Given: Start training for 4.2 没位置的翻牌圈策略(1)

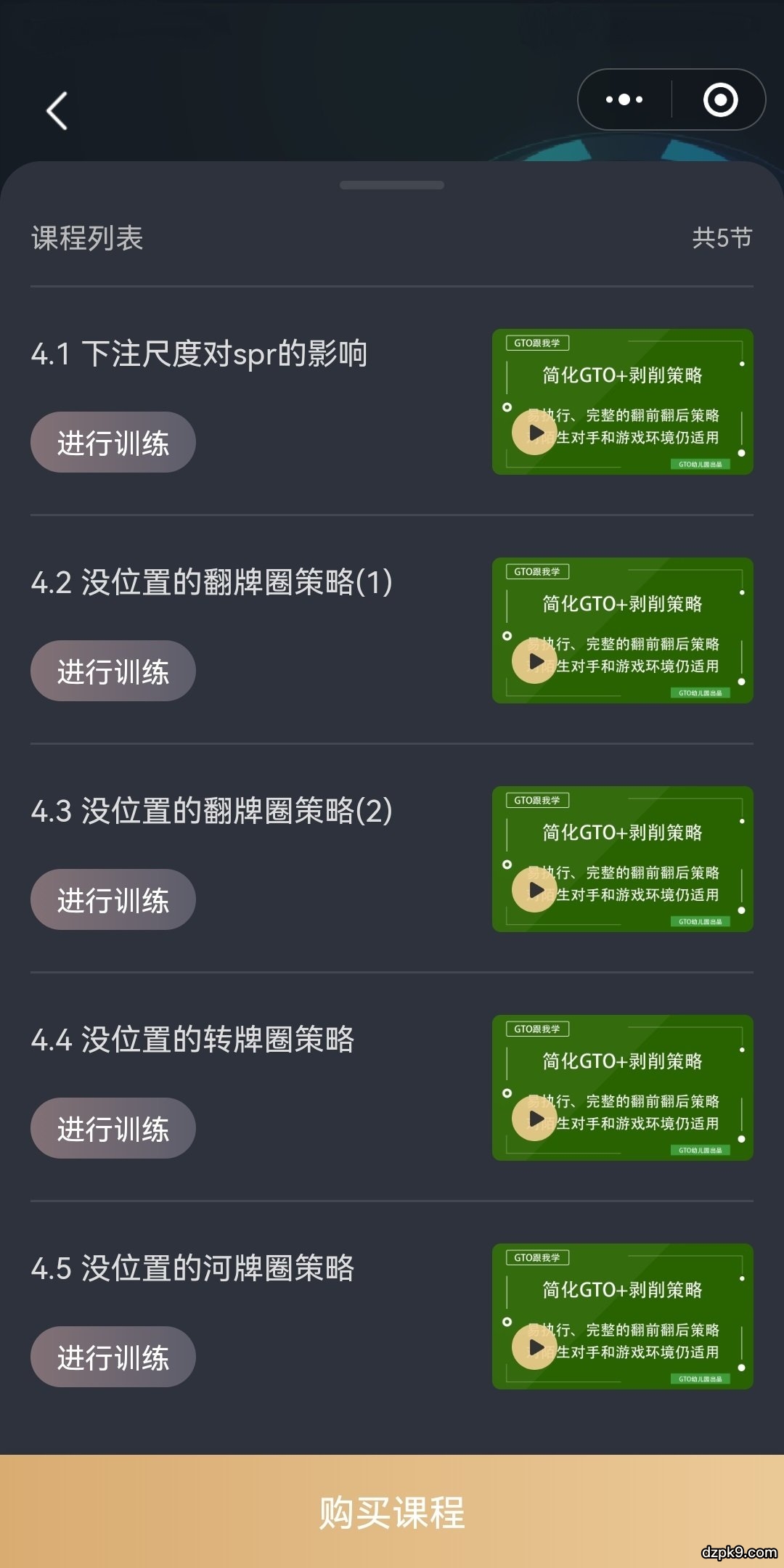Looking at the screenshot, I should (113, 671).
